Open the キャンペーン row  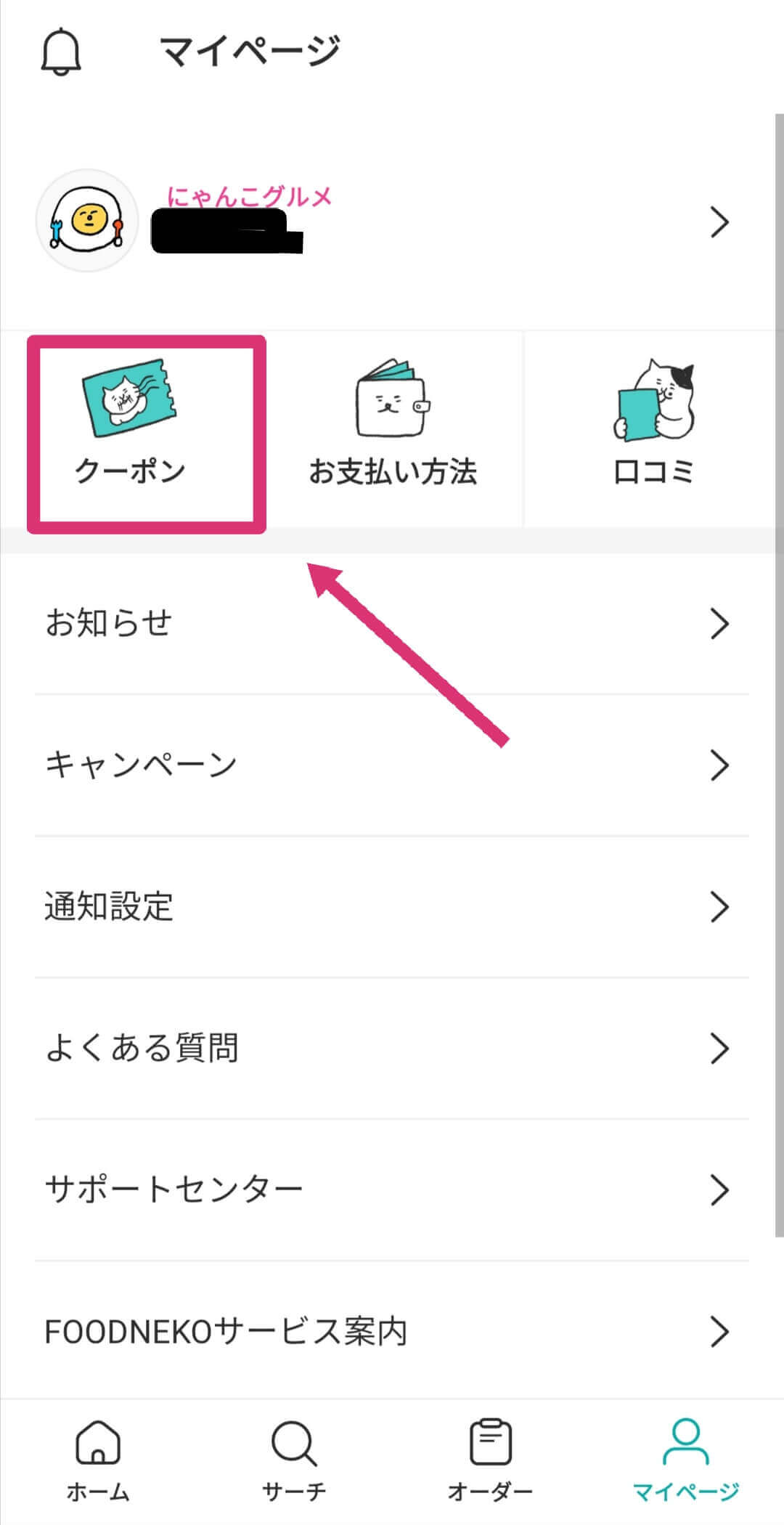tap(392, 765)
